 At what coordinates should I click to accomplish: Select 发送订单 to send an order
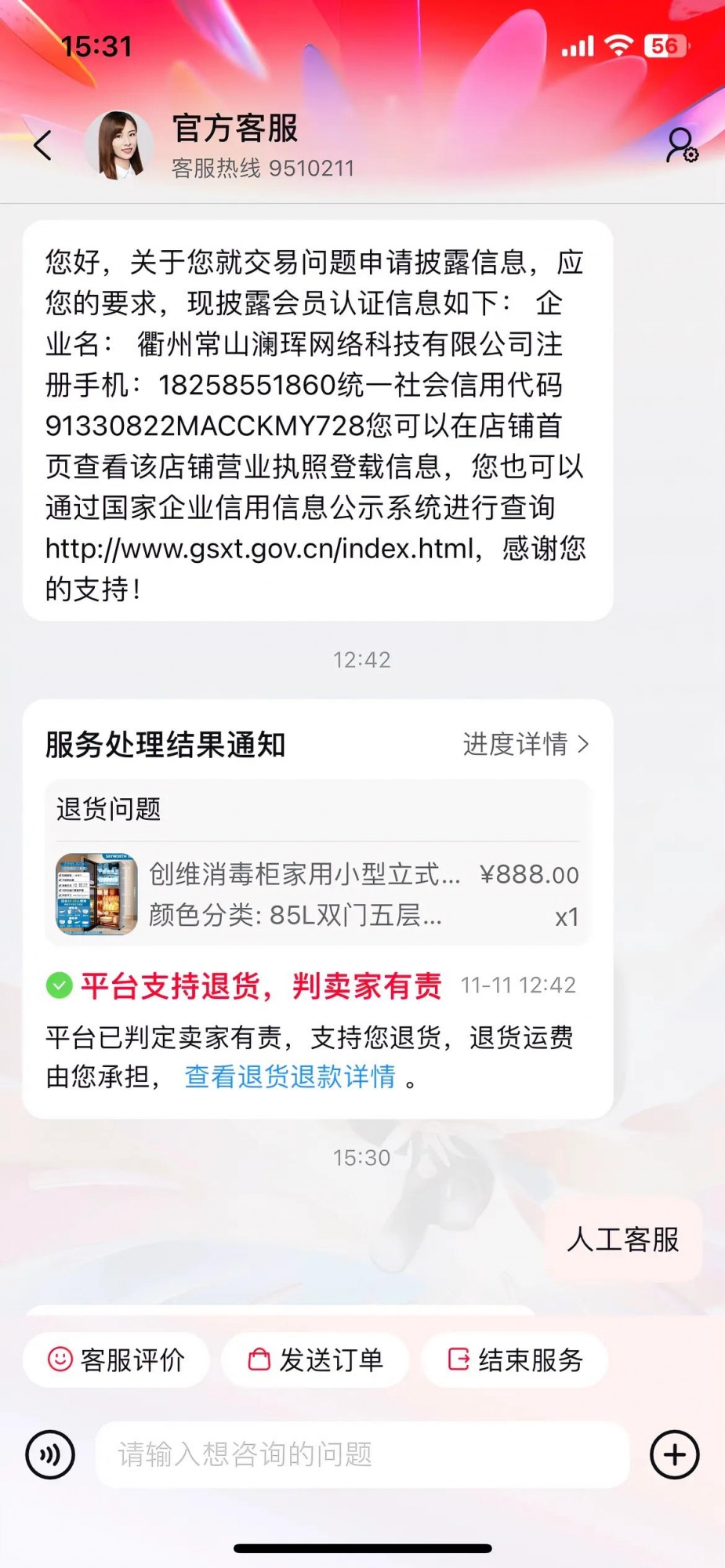(x=315, y=1359)
